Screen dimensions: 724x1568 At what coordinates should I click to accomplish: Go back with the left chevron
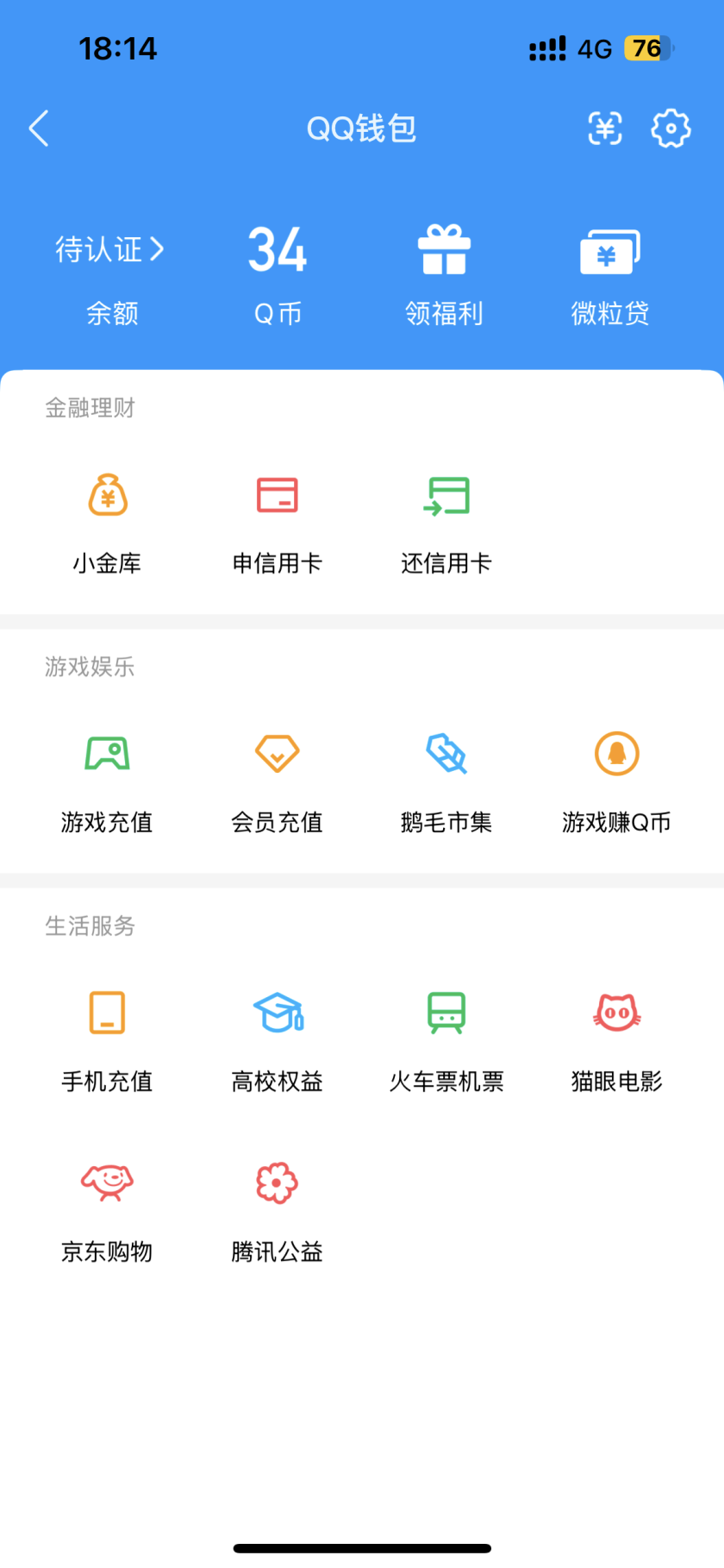pos(38,128)
